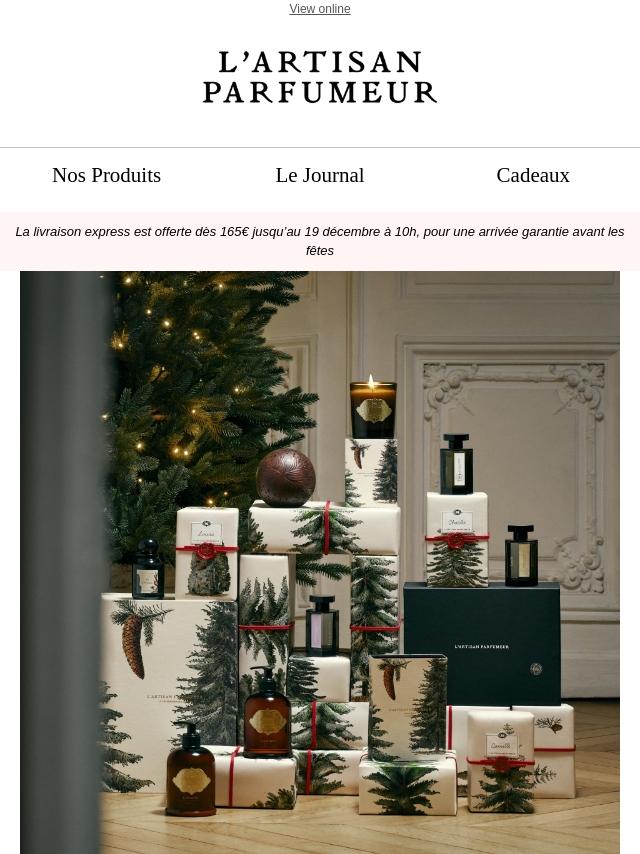
Task: Open the Christmas gift collection image
Action: click(320, 560)
